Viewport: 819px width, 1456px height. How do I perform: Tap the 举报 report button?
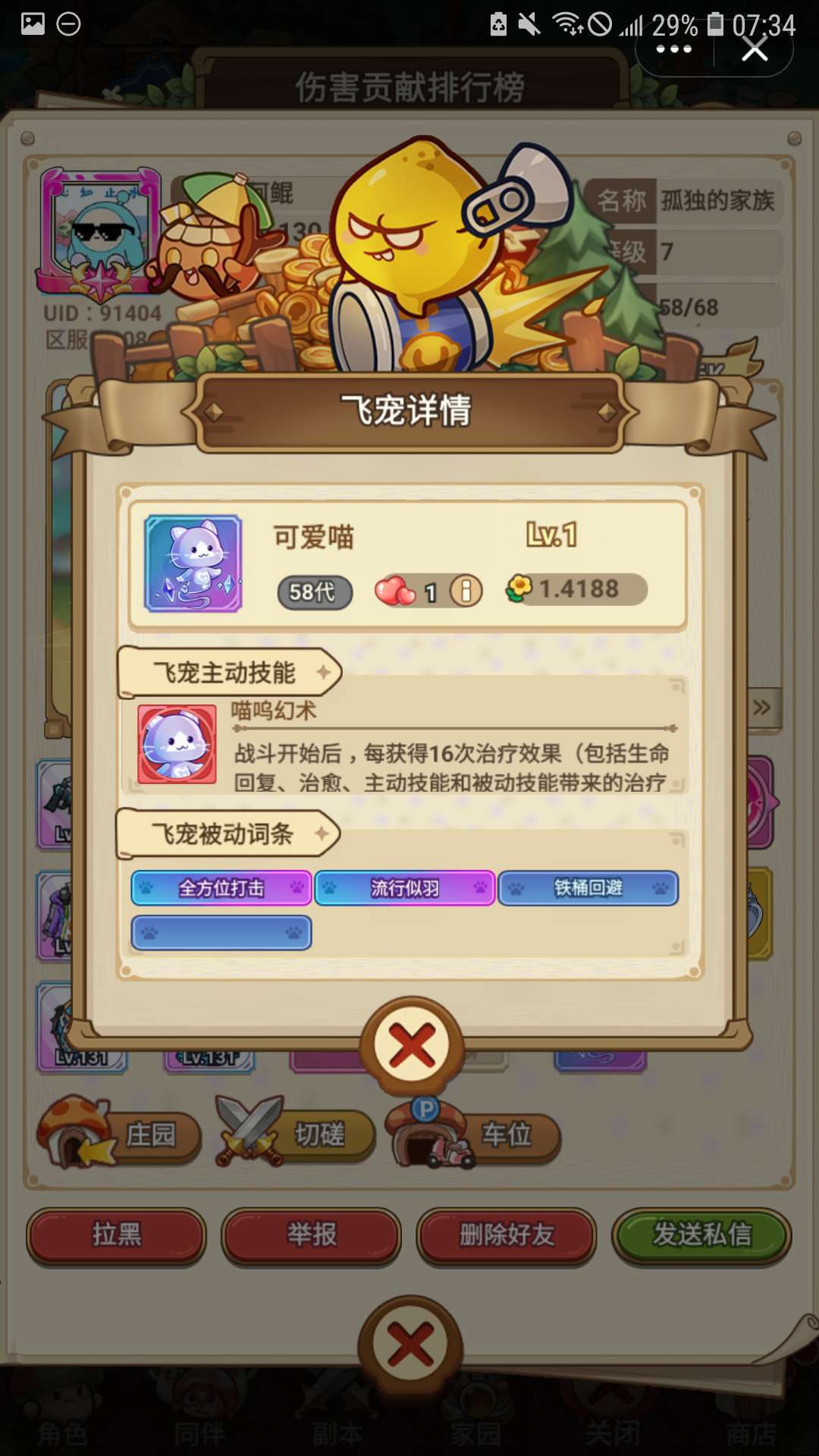click(x=312, y=1235)
